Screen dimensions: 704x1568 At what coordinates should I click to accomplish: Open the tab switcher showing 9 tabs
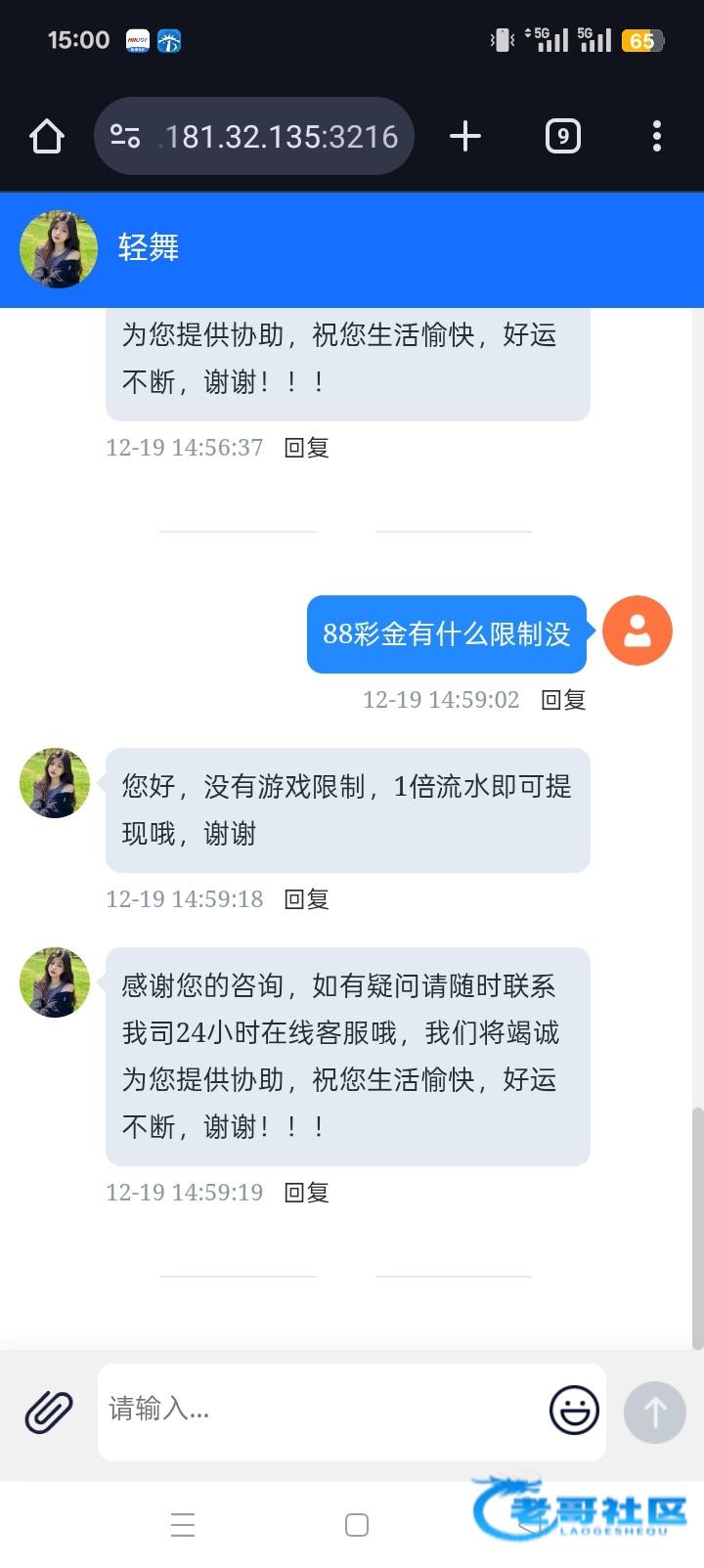562,136
